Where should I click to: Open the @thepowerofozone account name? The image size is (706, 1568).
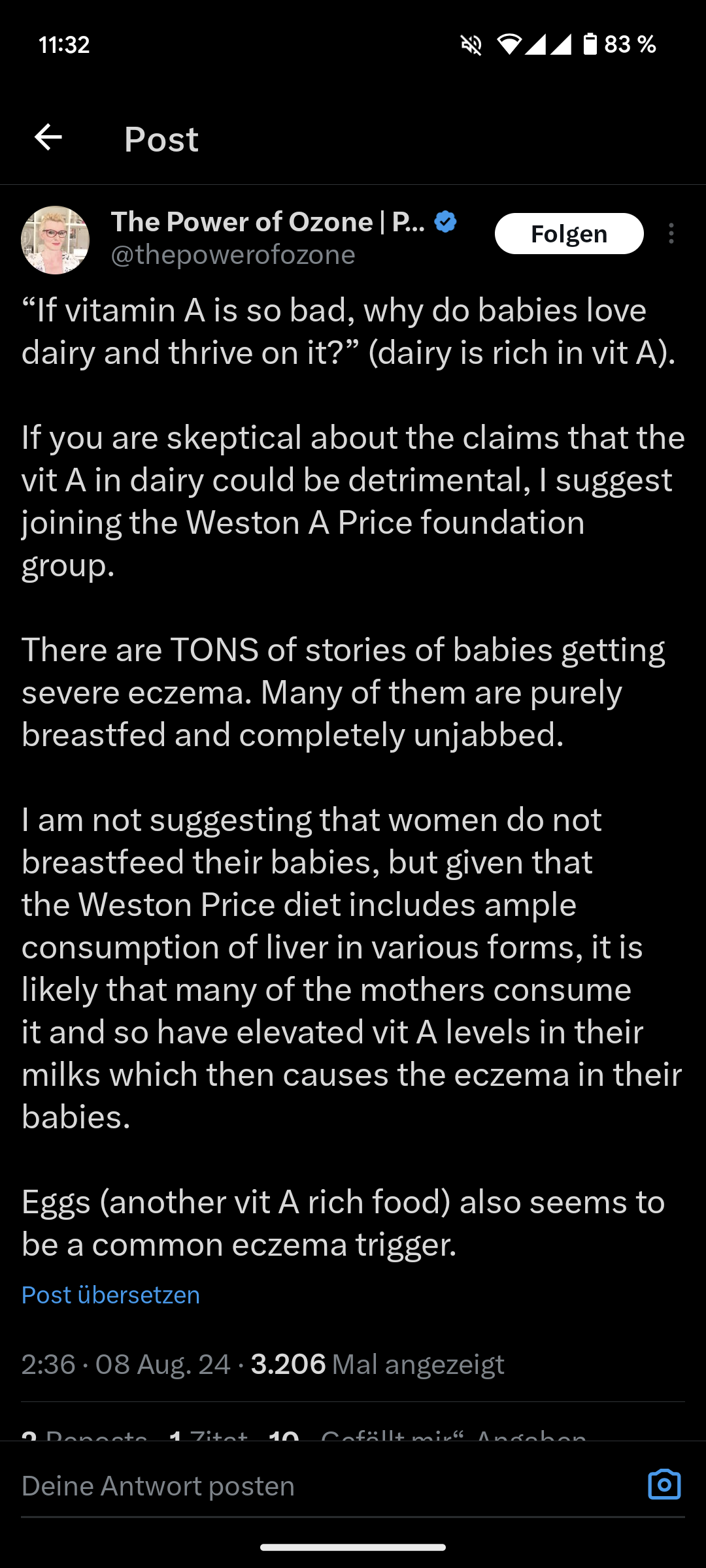[233, 255]
